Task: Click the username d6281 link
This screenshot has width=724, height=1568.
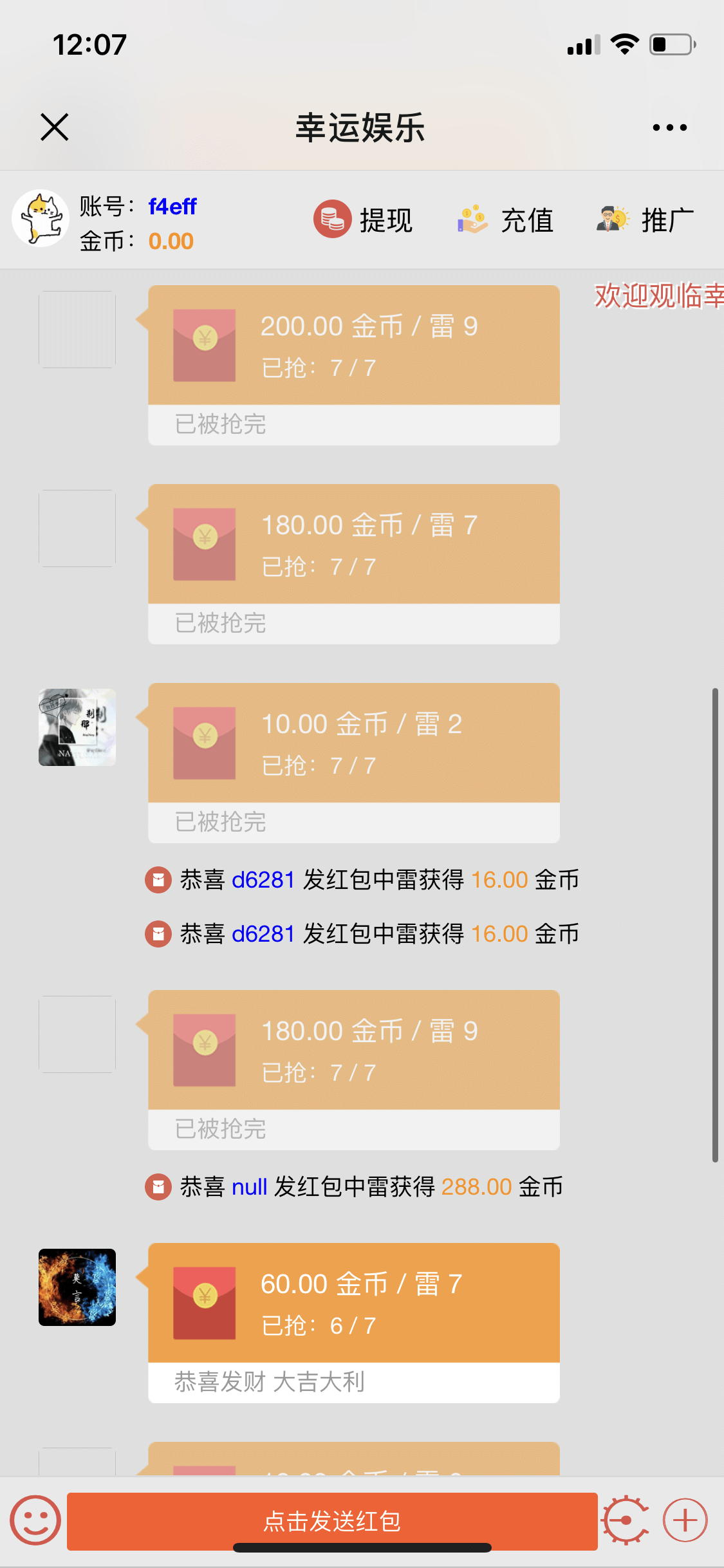Action: 263,879
